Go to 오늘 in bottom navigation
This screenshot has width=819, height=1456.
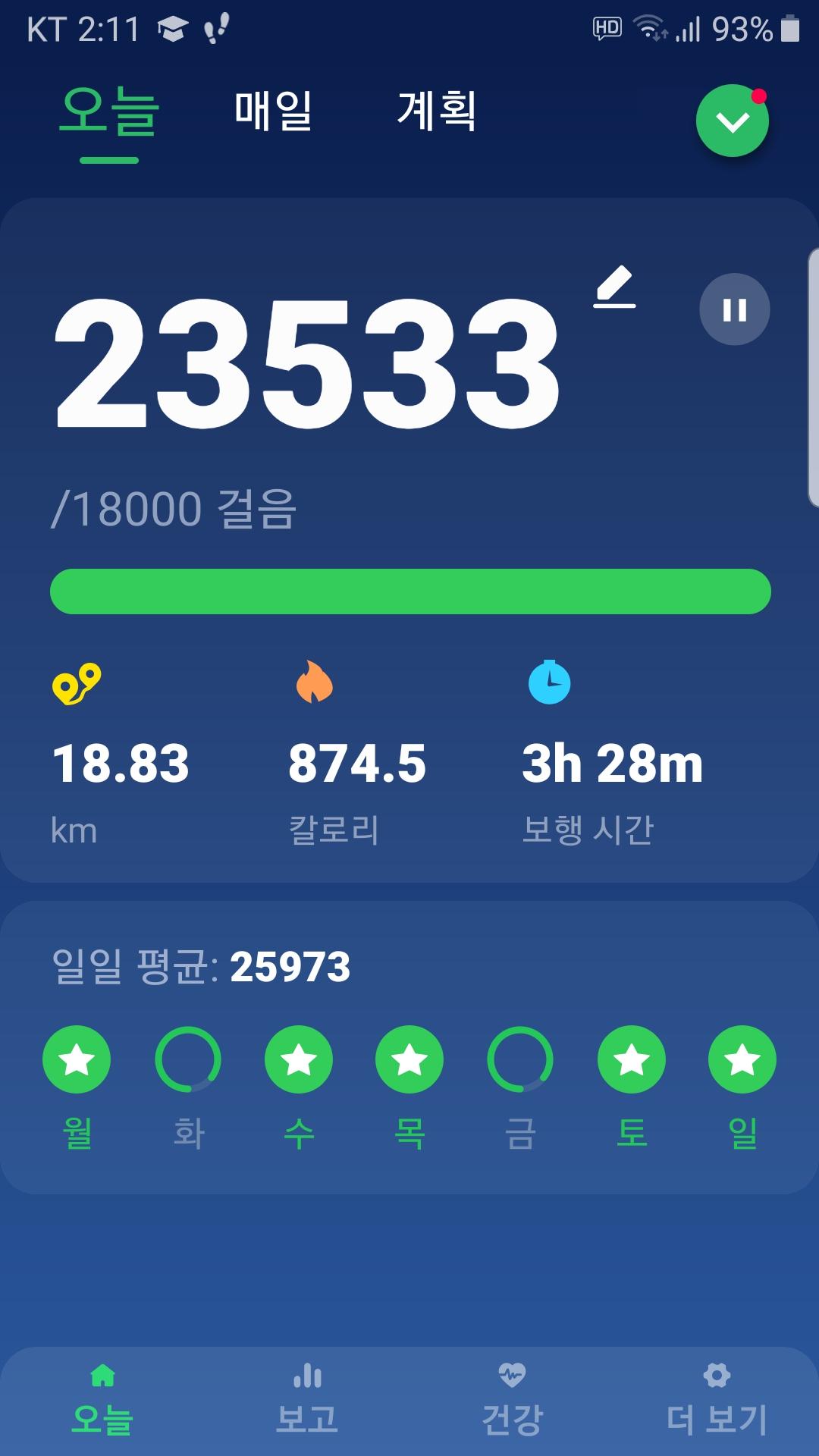102,1401
